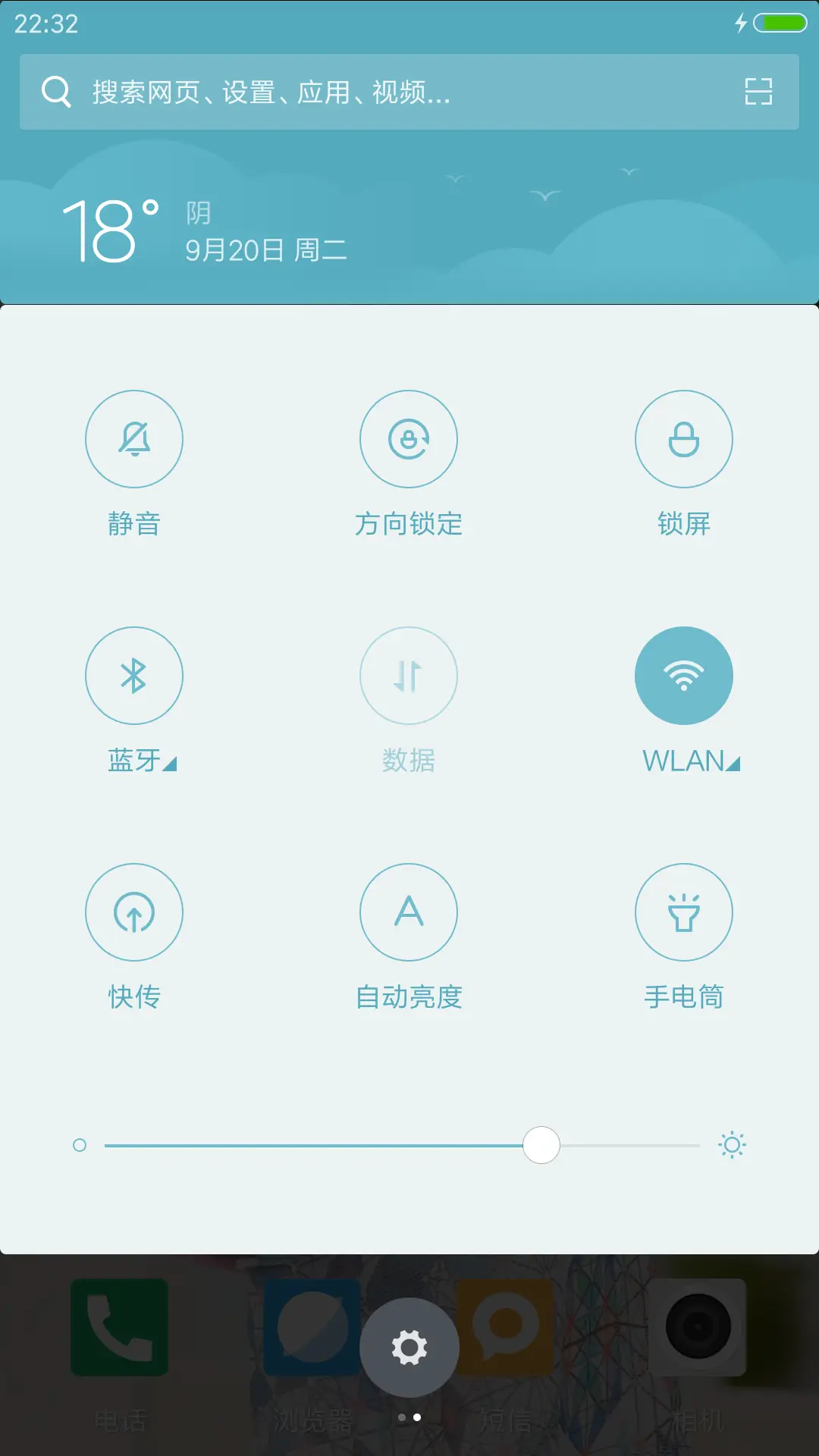This screenshot has width=819, height=1456.
Task: Select the 快传 quick transfer icon
Action: tap(134, 913)
